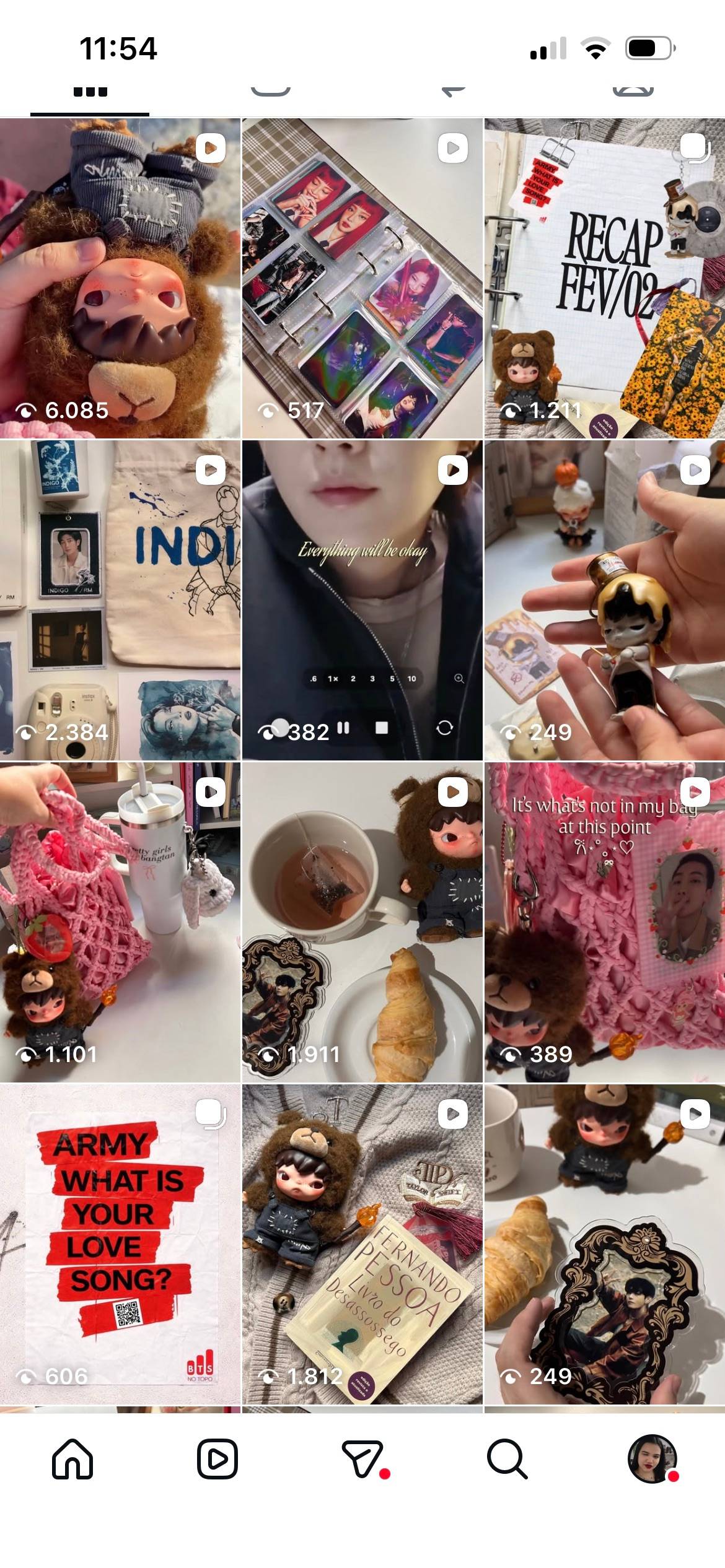This screenshot has height=1568, width=725.
Task: Open the pink crochet bag reel with 1.101 views
Action: (x=120, y=922)
